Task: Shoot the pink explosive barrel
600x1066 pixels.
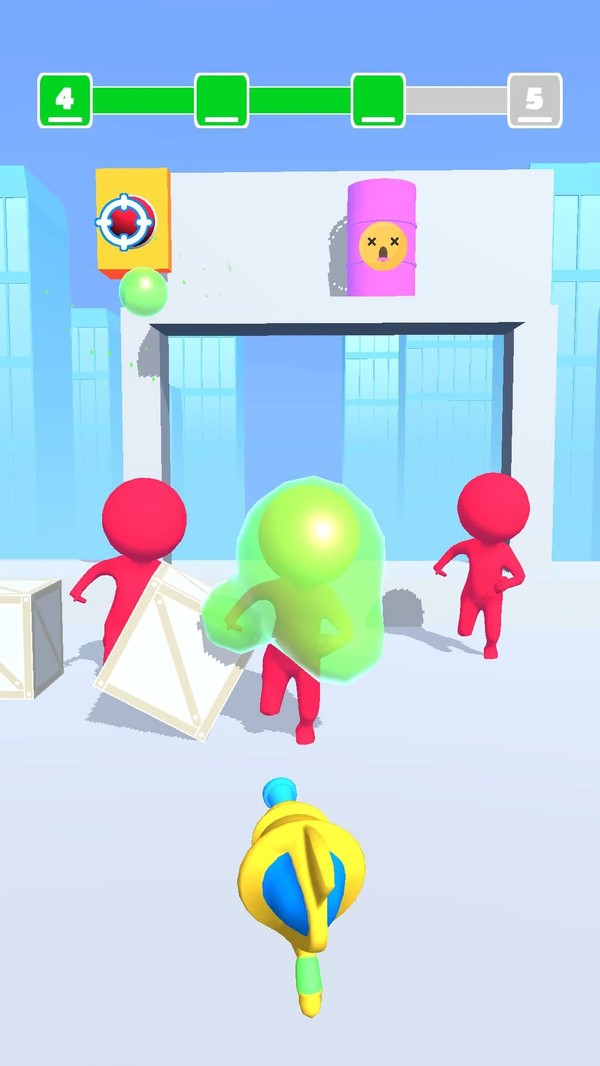Action: (381, 238)
